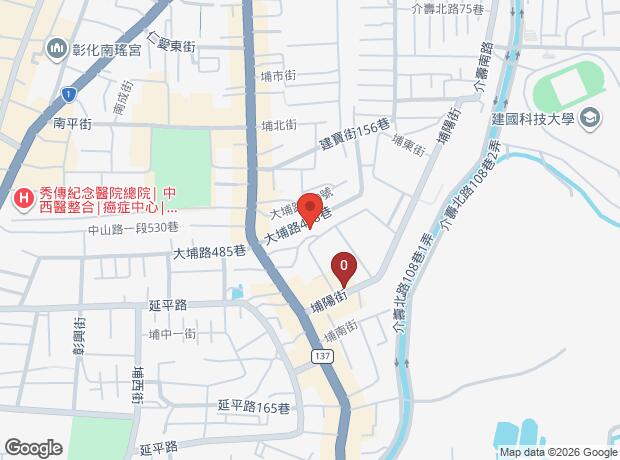The width and height of the screenshot is (620, 460).
Task: Tap the red map marker labeled 0
Action: [344, 266]
